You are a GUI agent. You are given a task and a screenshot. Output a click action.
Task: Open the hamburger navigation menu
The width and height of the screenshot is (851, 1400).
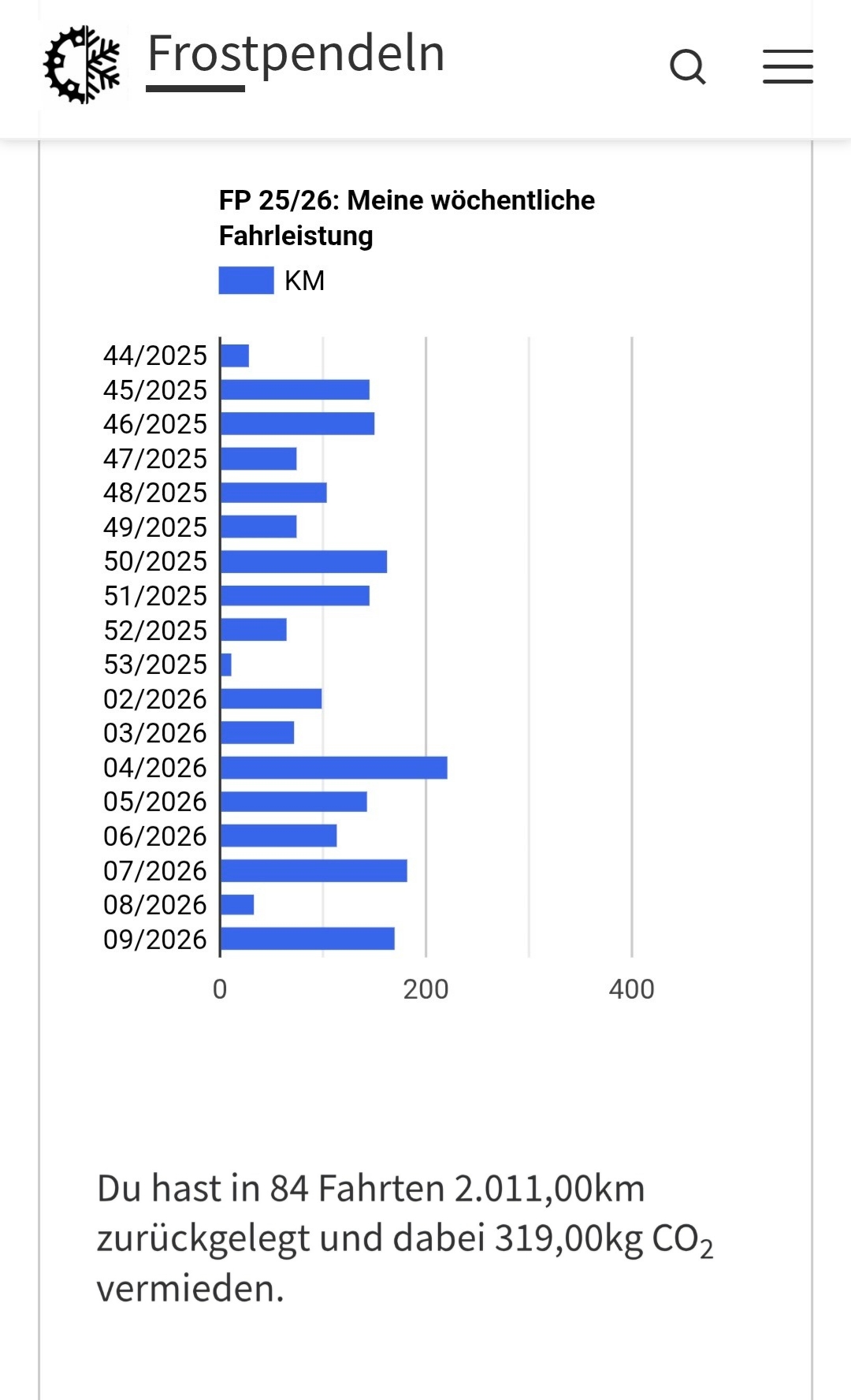[787, 67]
